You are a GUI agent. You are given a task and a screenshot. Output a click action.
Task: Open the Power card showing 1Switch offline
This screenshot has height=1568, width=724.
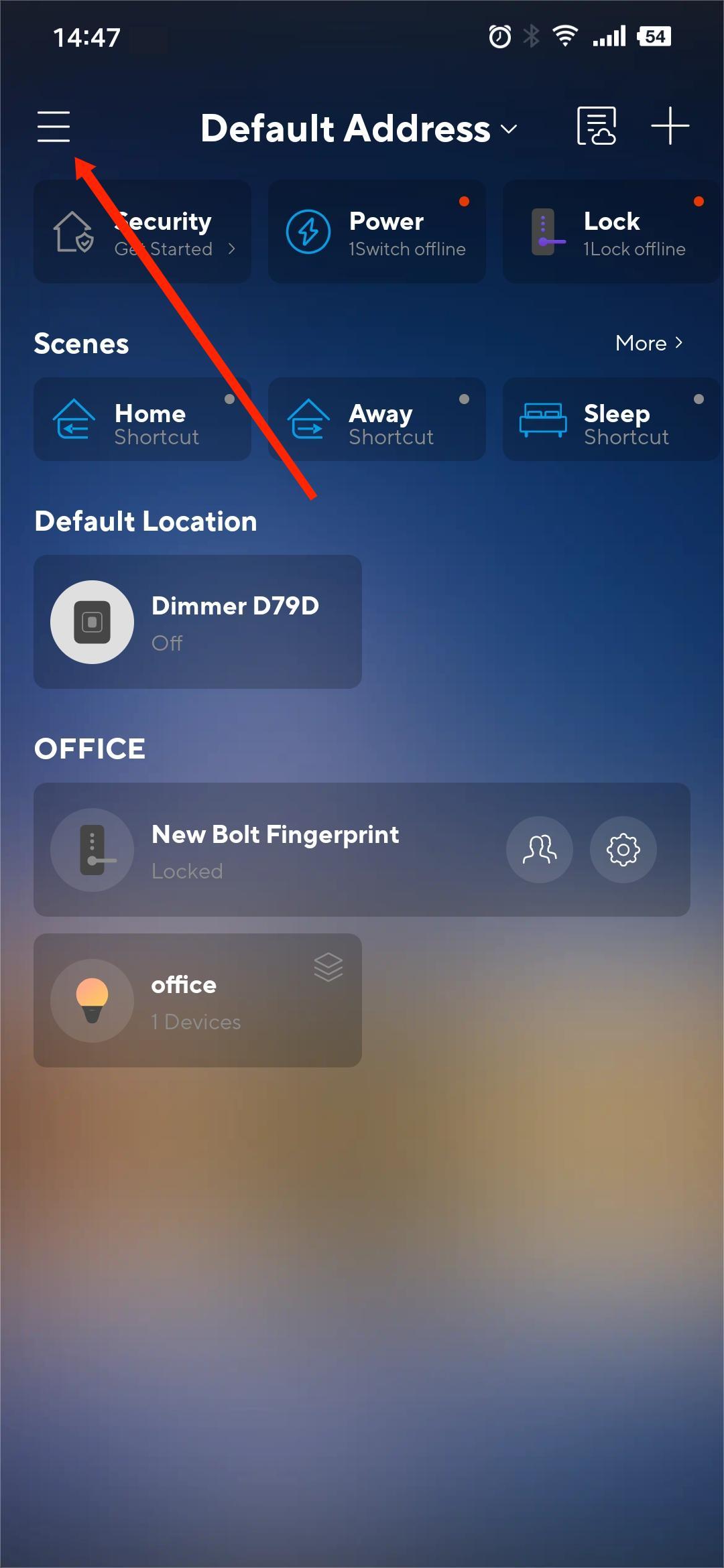click(377, 232)
